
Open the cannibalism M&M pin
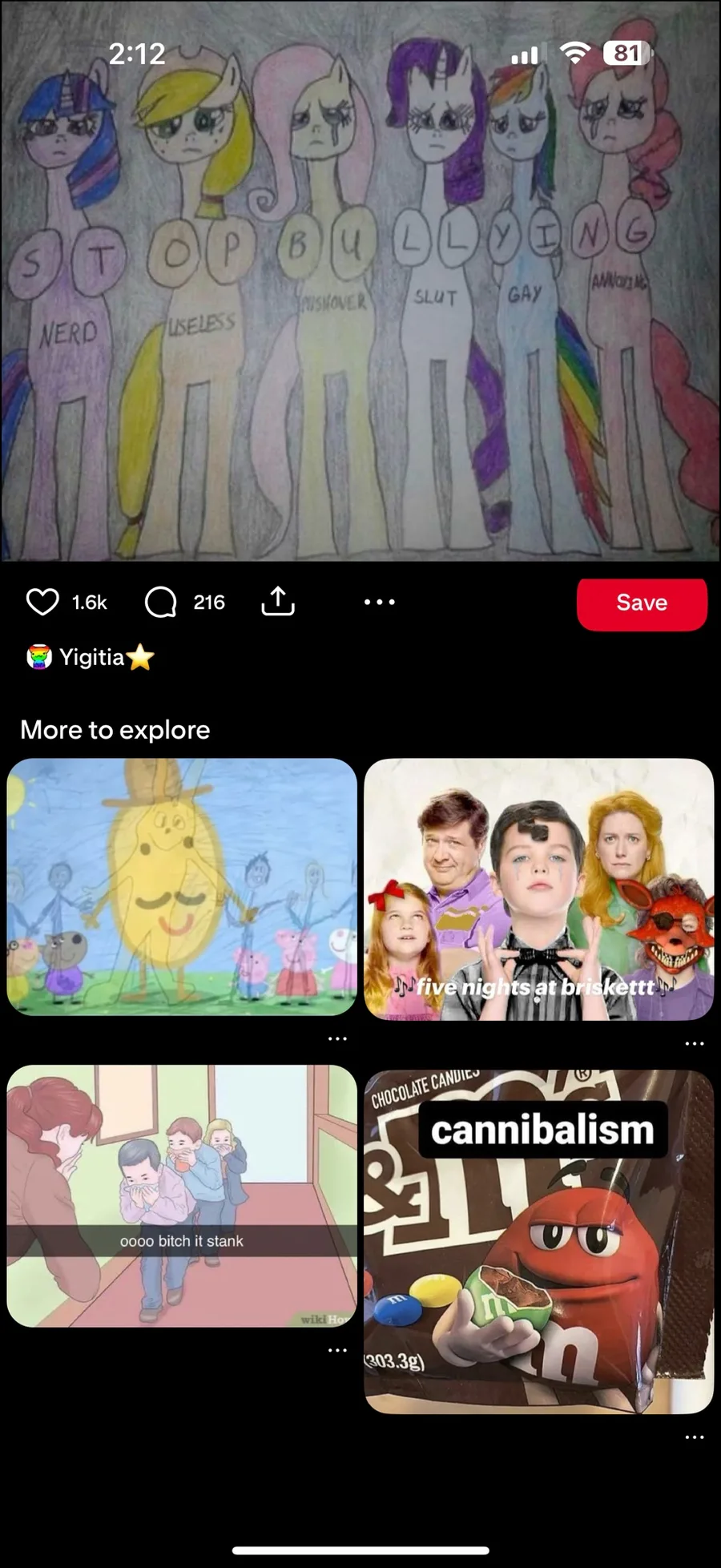click(x=539, y=1242)
